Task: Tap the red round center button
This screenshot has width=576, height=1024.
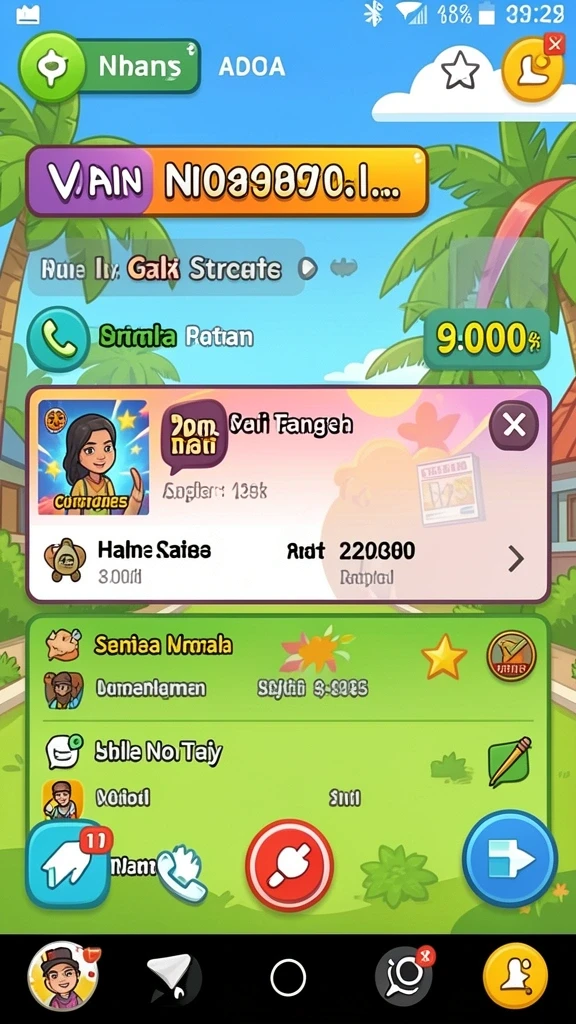Action: tap(290, 865)
